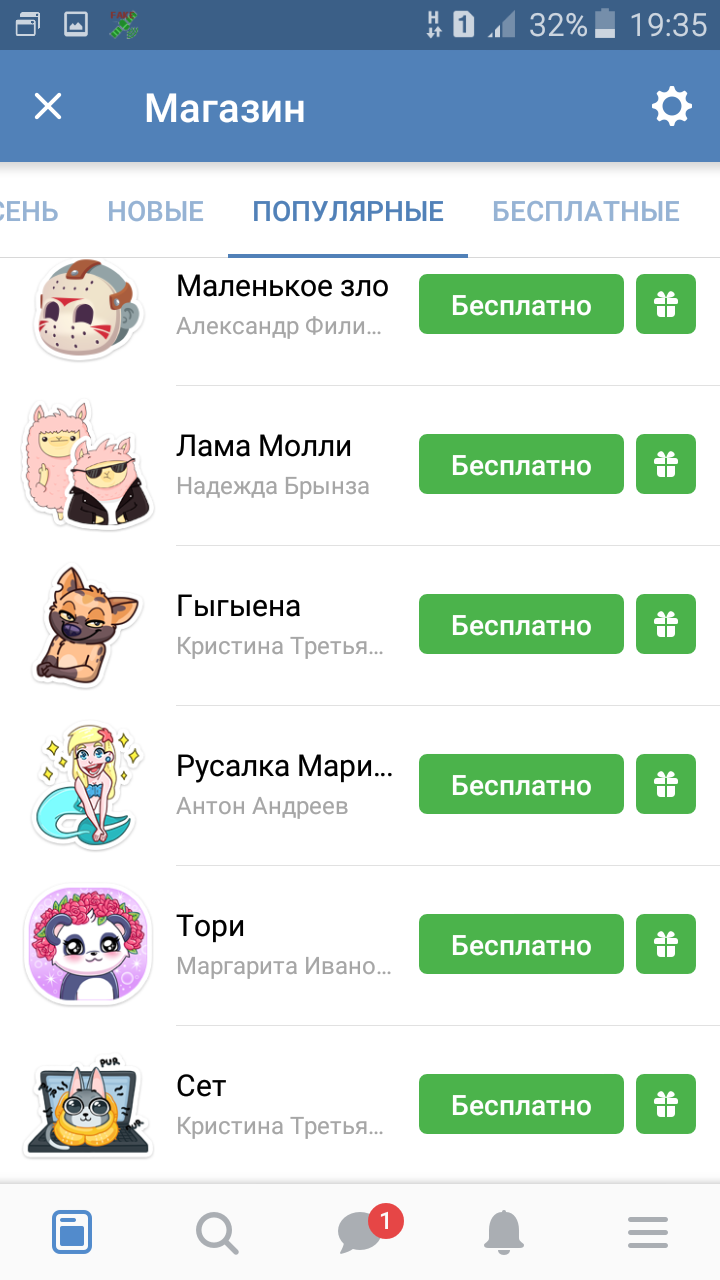Open the search tab
Screen dimensions: 720x1280
216,1232
